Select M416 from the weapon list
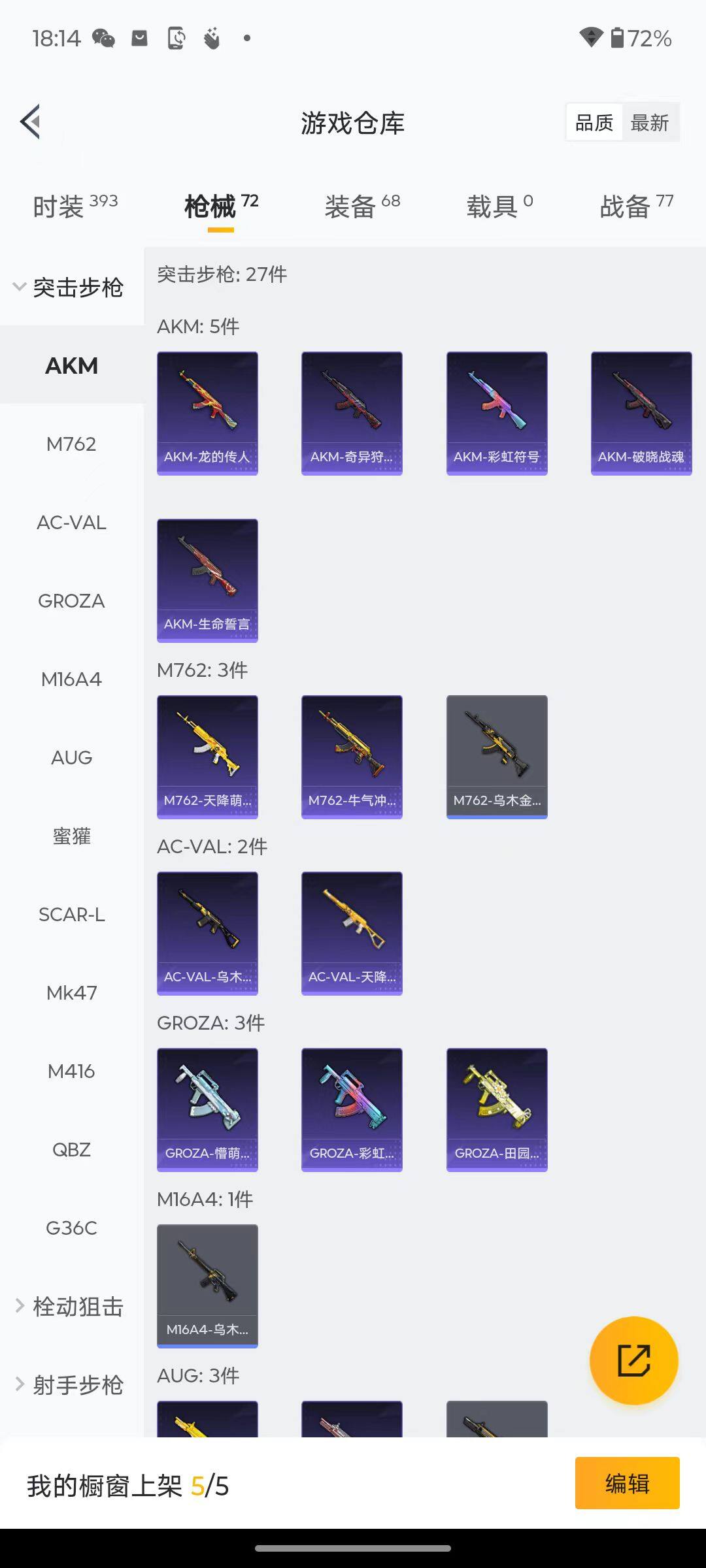The width and height of the screenshot is (706, 1568). pyautogui.click(x=71, y=1071)
